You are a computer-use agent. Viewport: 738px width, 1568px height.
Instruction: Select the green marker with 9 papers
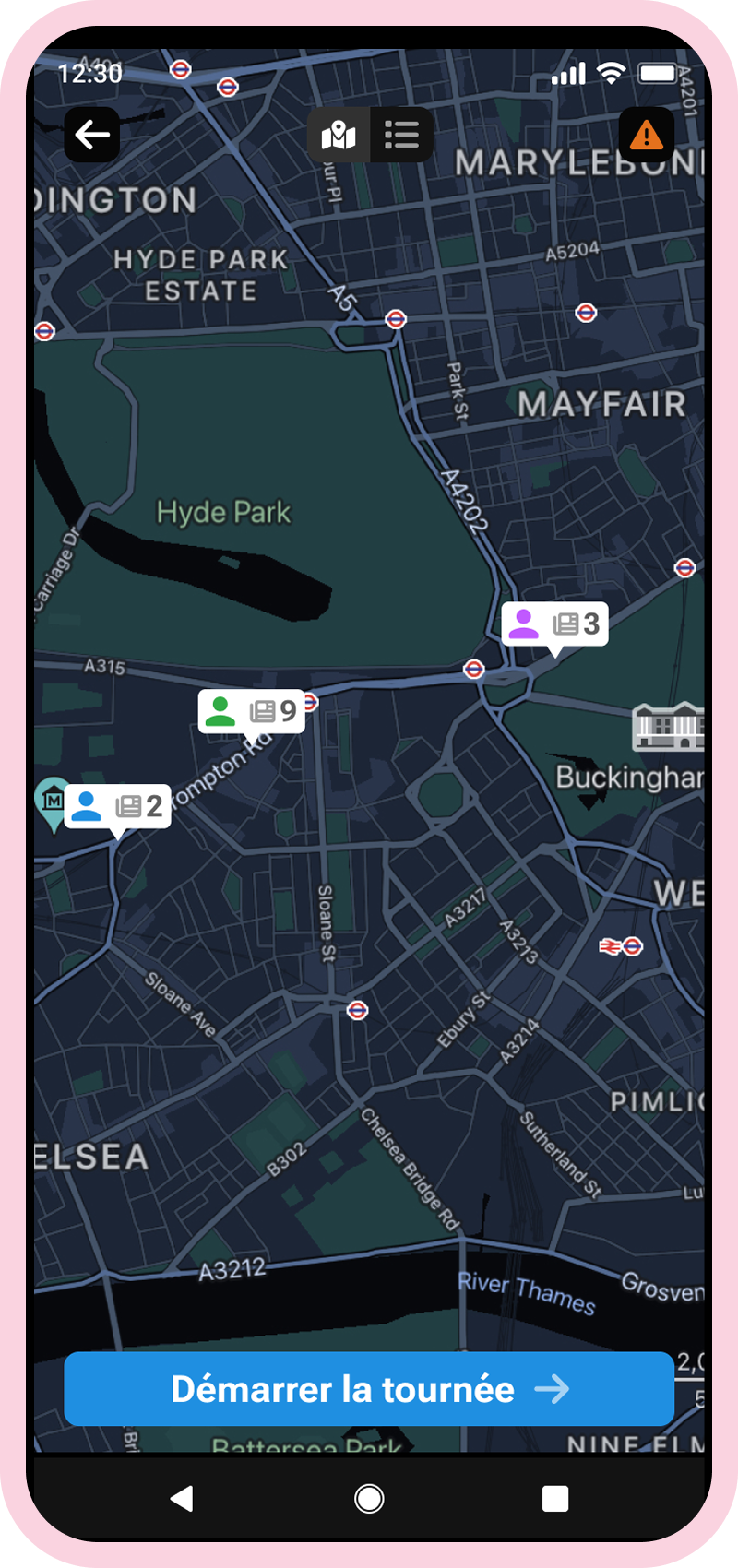click(251, 711)
